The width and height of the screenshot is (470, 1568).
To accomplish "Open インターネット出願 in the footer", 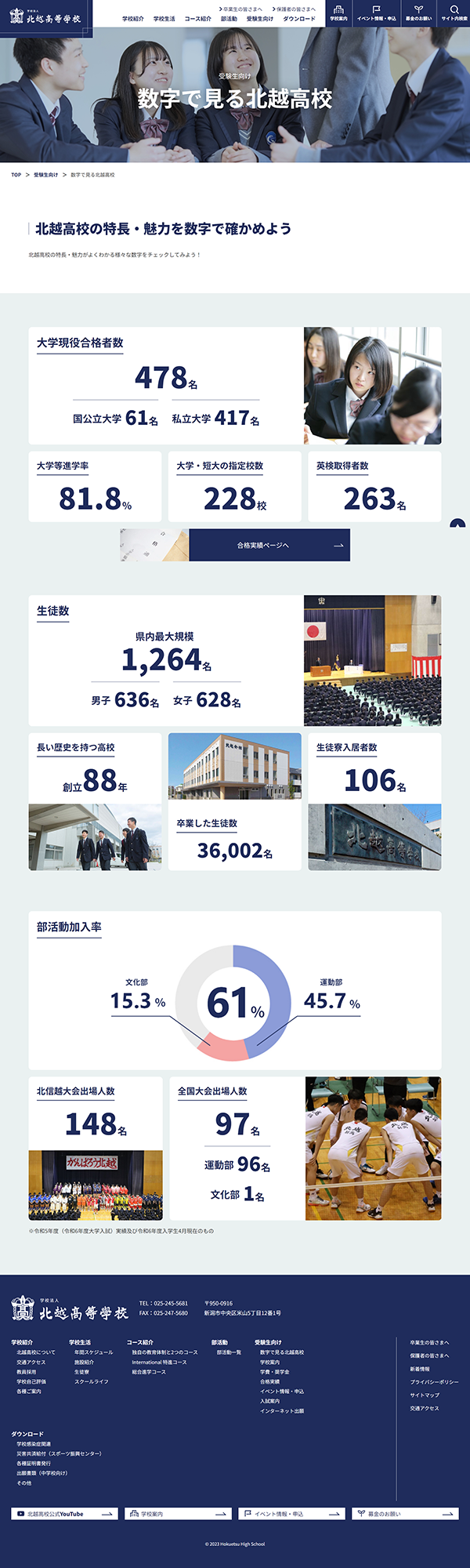I will [282, 1410].
